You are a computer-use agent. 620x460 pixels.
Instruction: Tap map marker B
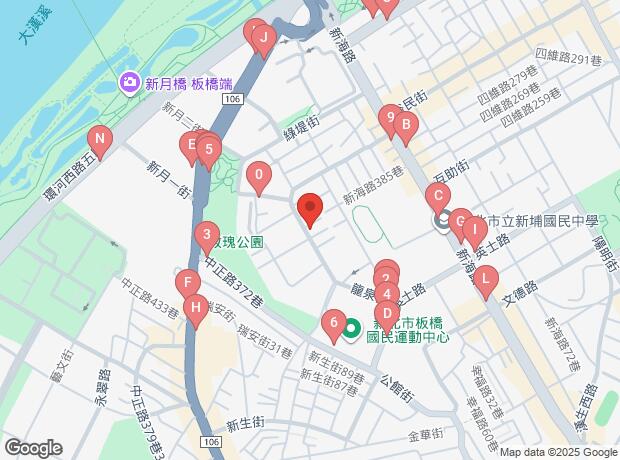click(x=404, y=126)
